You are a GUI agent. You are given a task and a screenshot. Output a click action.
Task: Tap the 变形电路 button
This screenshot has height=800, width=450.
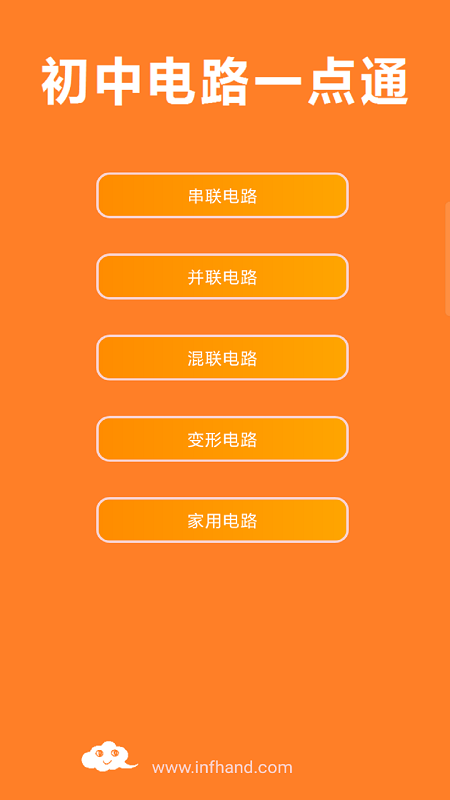(x=222, y=439)
